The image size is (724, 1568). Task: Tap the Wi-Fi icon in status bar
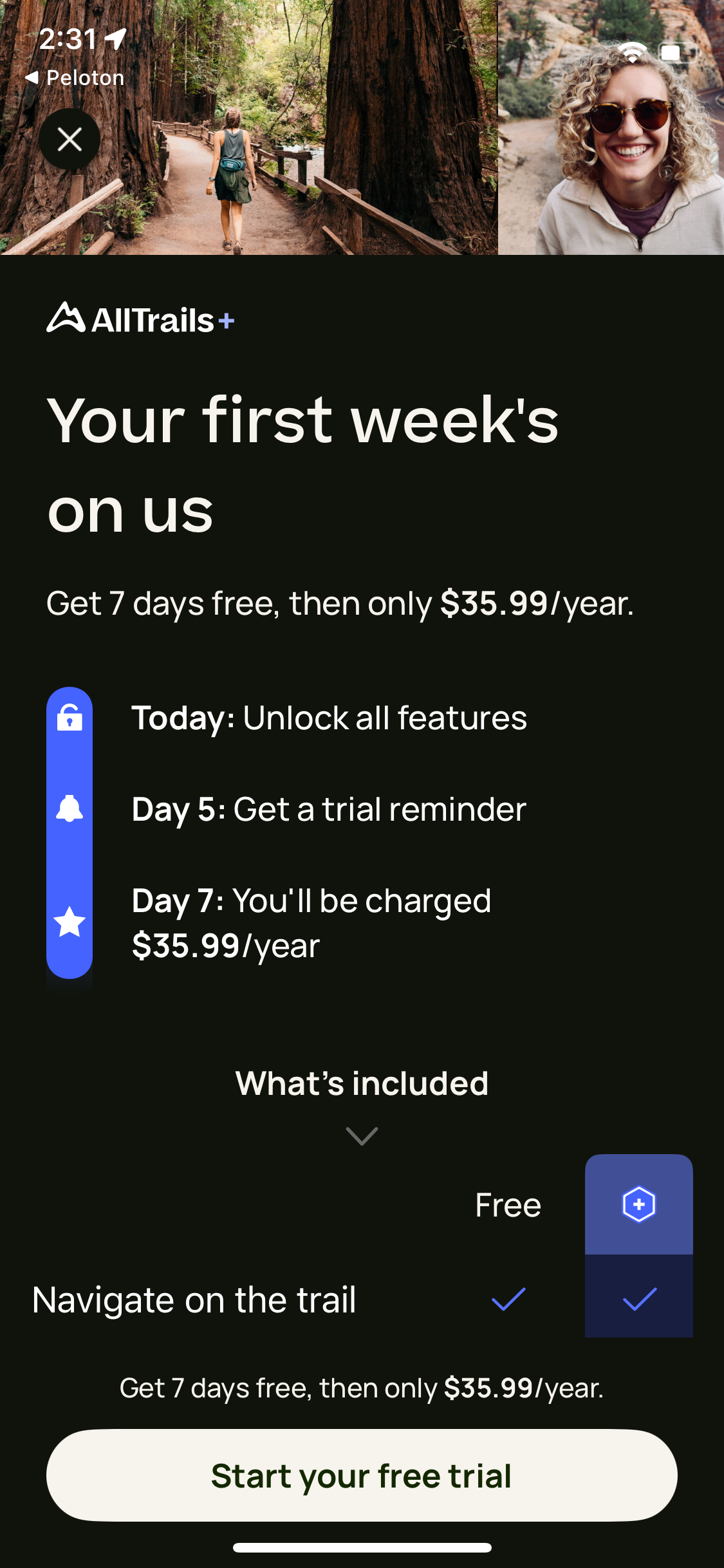click(x=631, y=53)
